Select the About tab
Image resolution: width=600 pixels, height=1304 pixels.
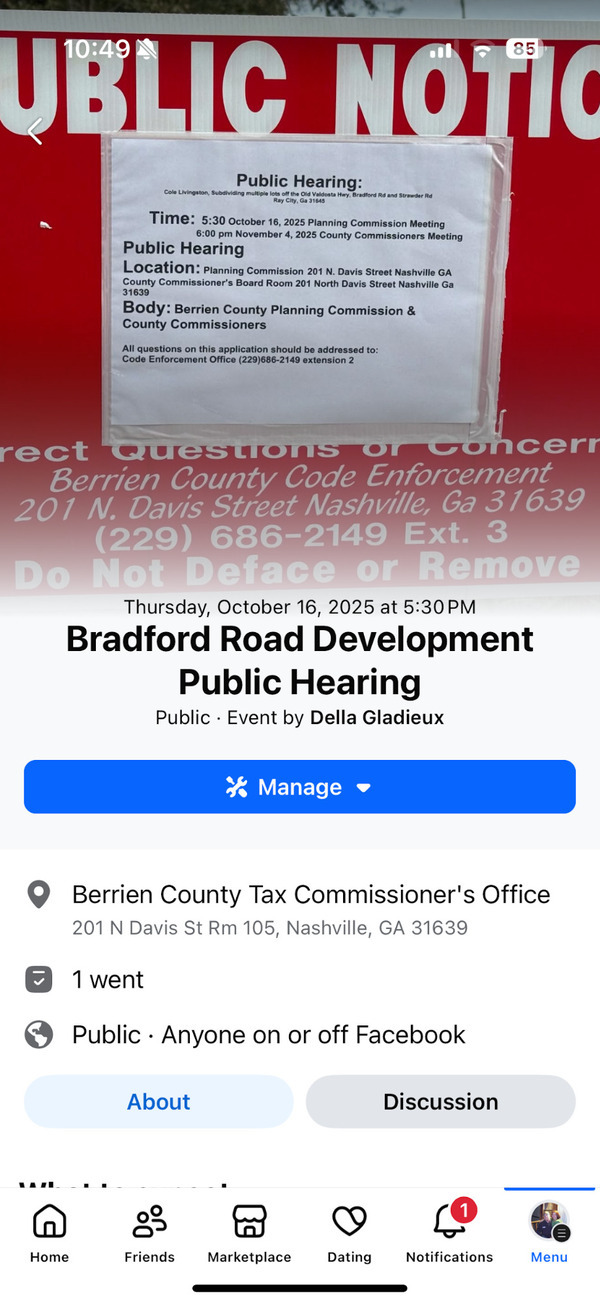pos(158,1101)
